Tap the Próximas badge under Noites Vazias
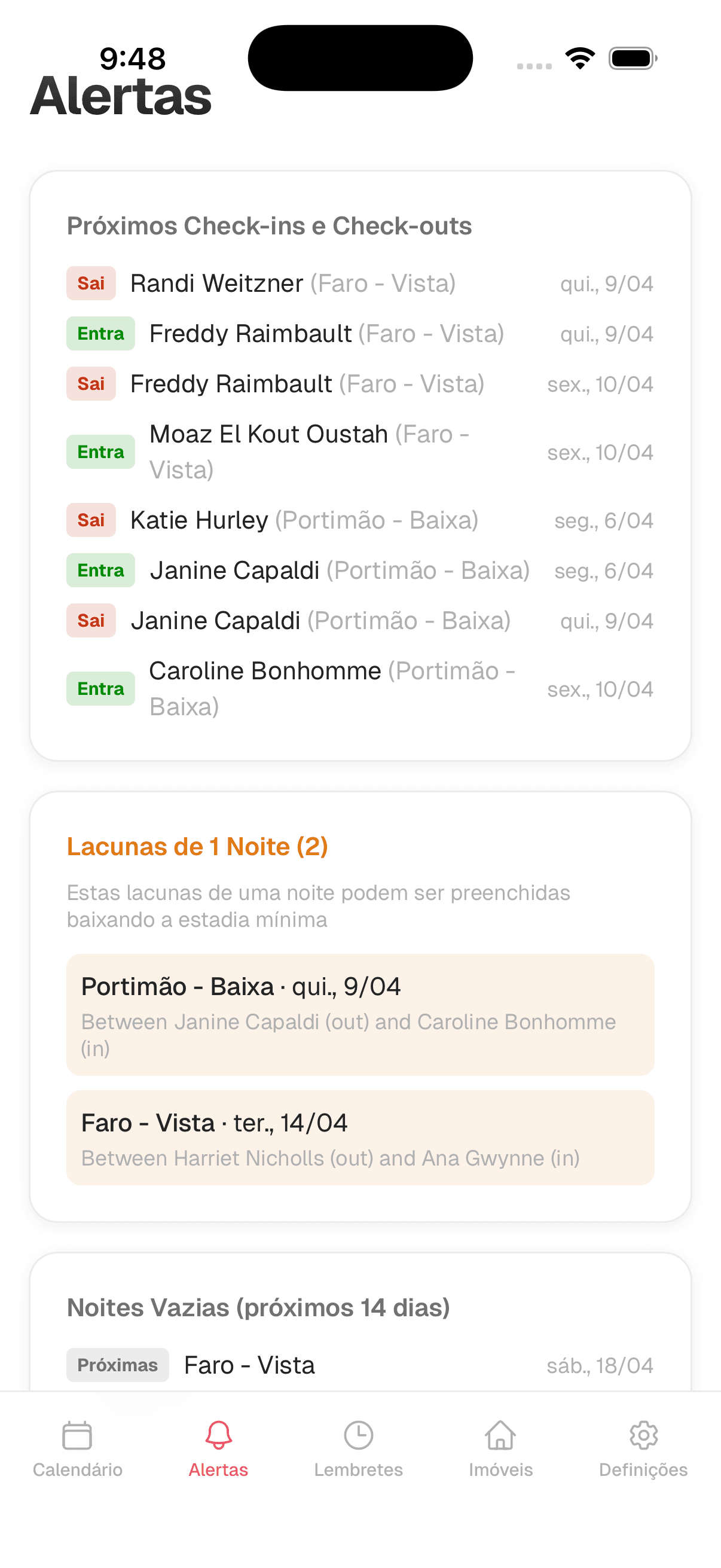The height and width of the screenshot is (1568, 721). [x=117, y=1365]
